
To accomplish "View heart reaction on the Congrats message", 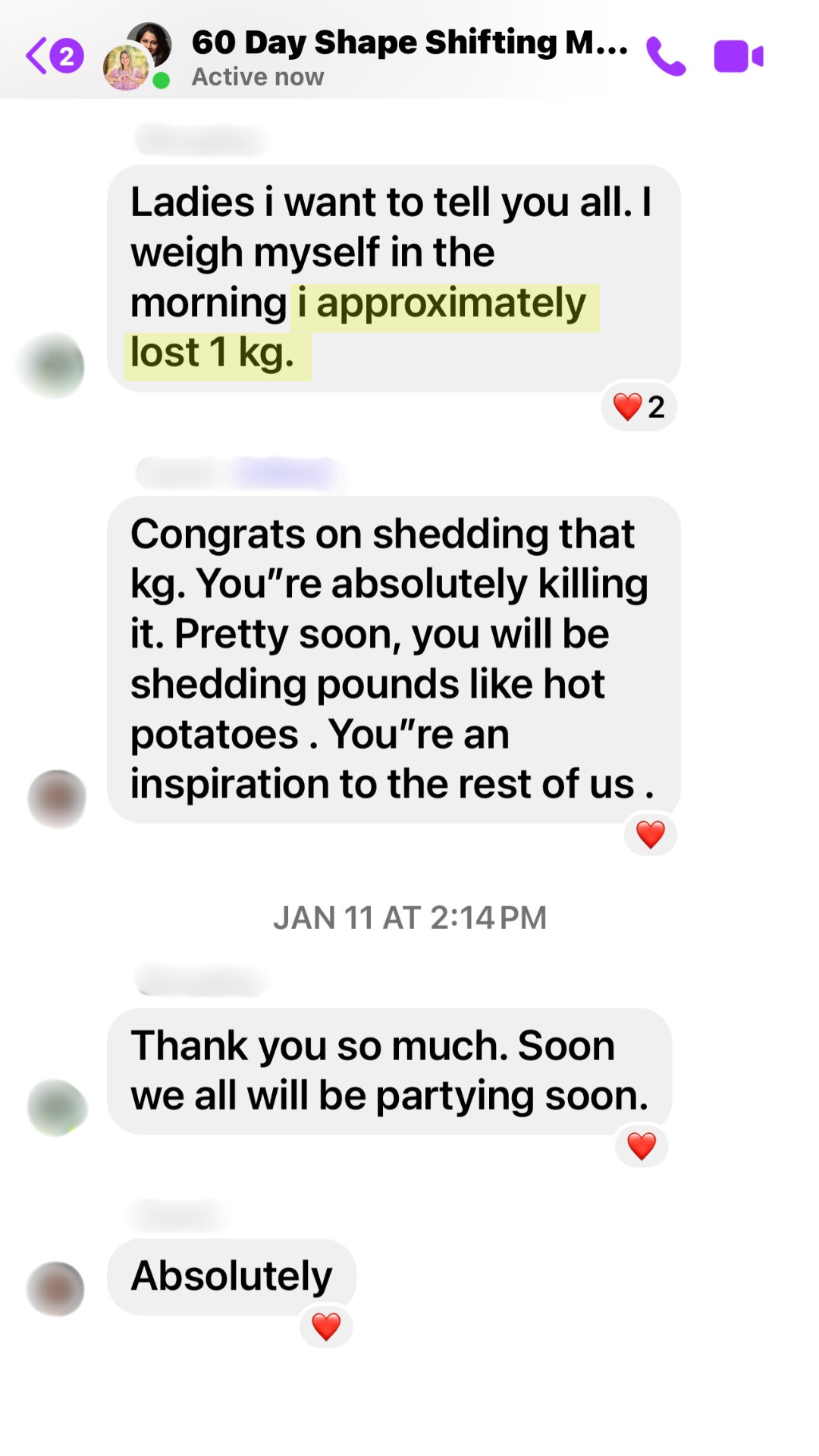I will (x=650, y=835).
